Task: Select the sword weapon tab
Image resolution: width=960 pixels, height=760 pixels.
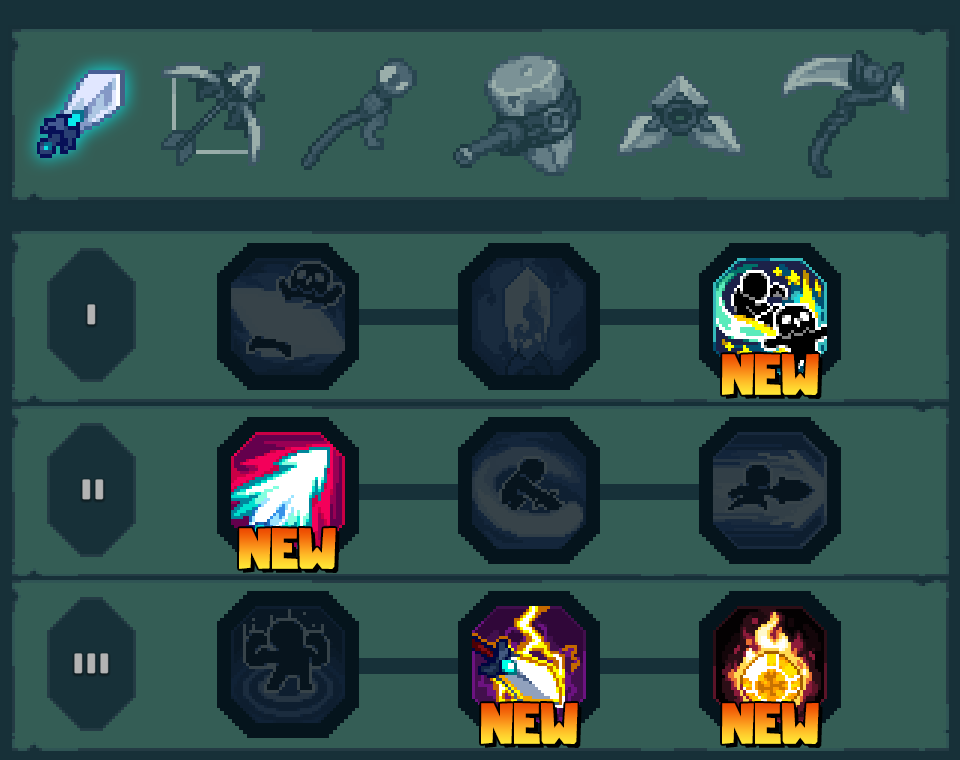Action: pos(82,113)
